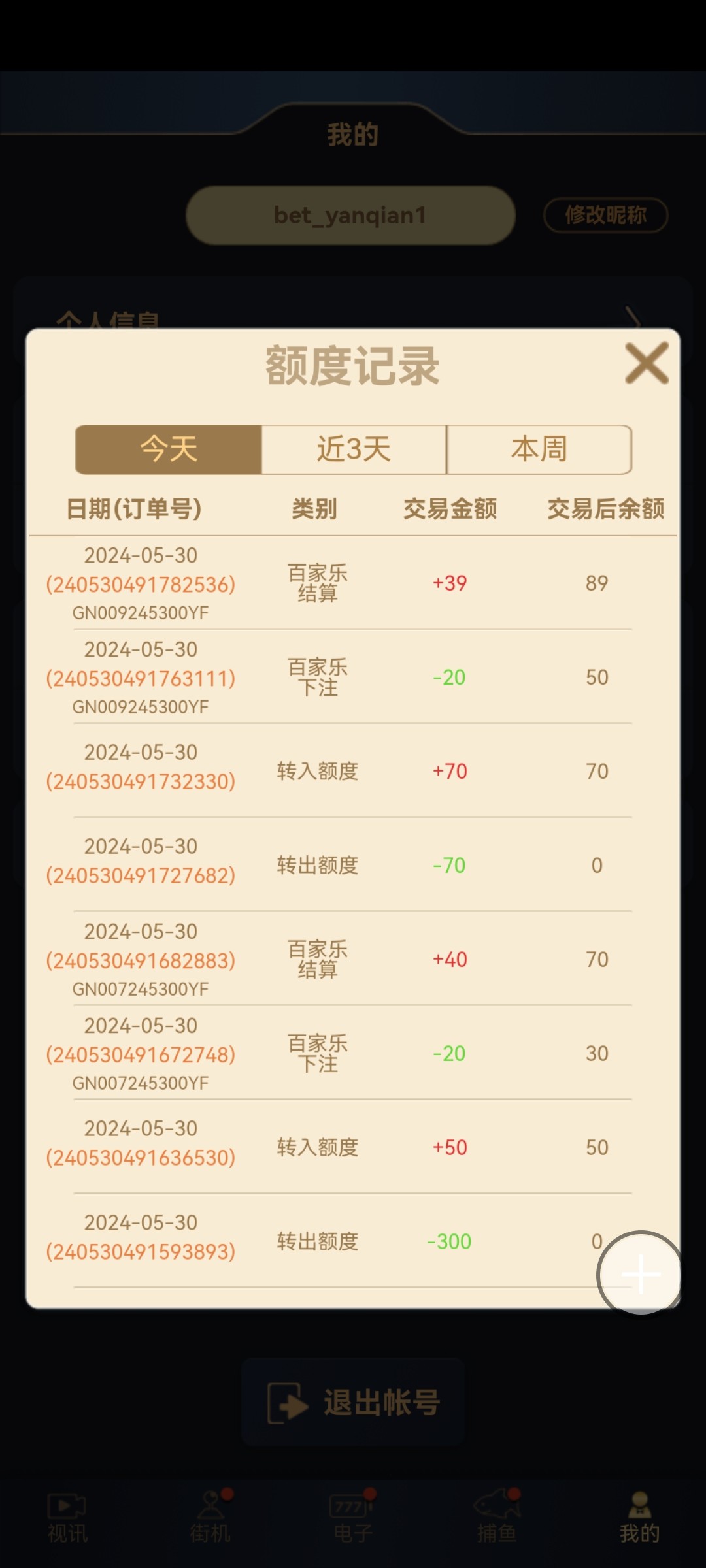Close the 额度记录 dialog
Viewport: 706px width, 1568px height.
coord(647,364)
